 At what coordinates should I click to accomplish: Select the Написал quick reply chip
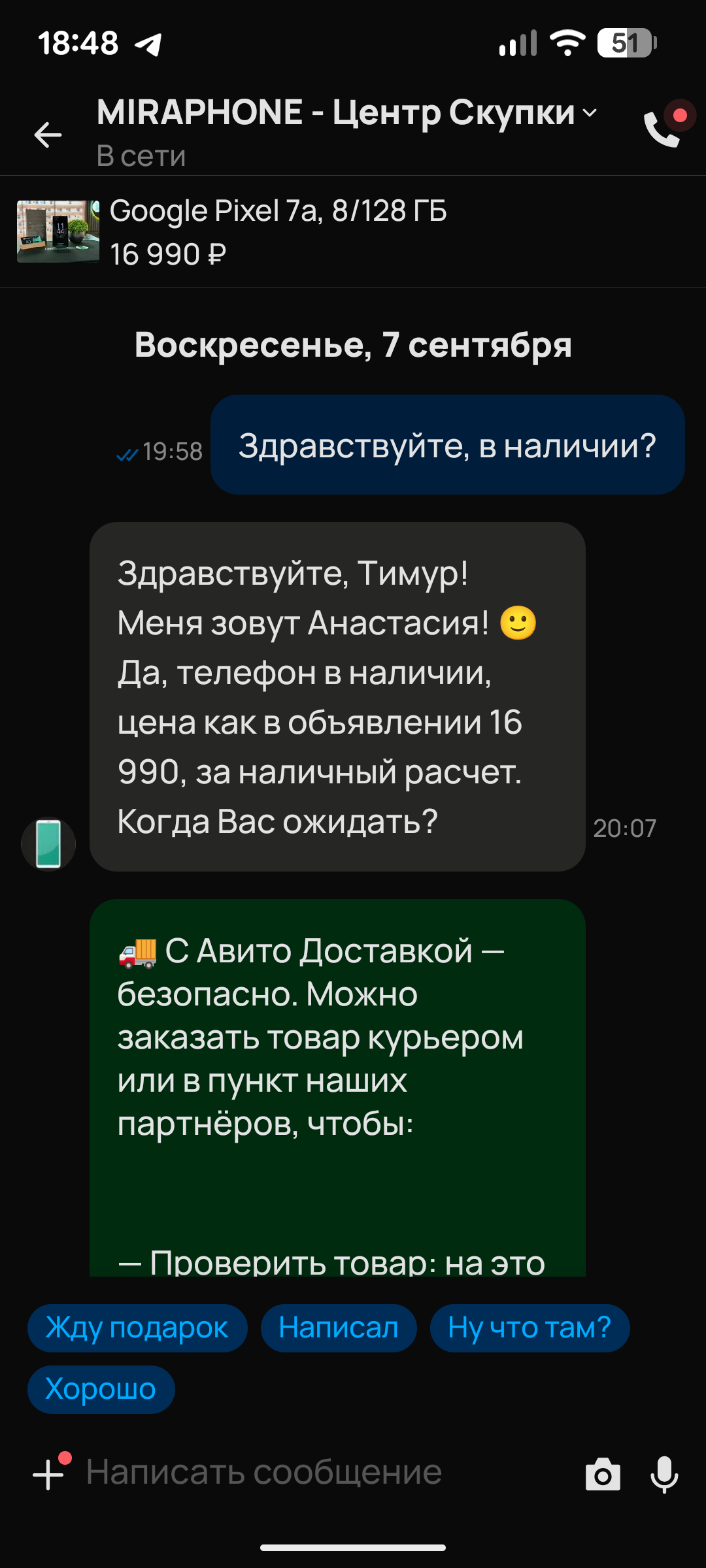339,1328
